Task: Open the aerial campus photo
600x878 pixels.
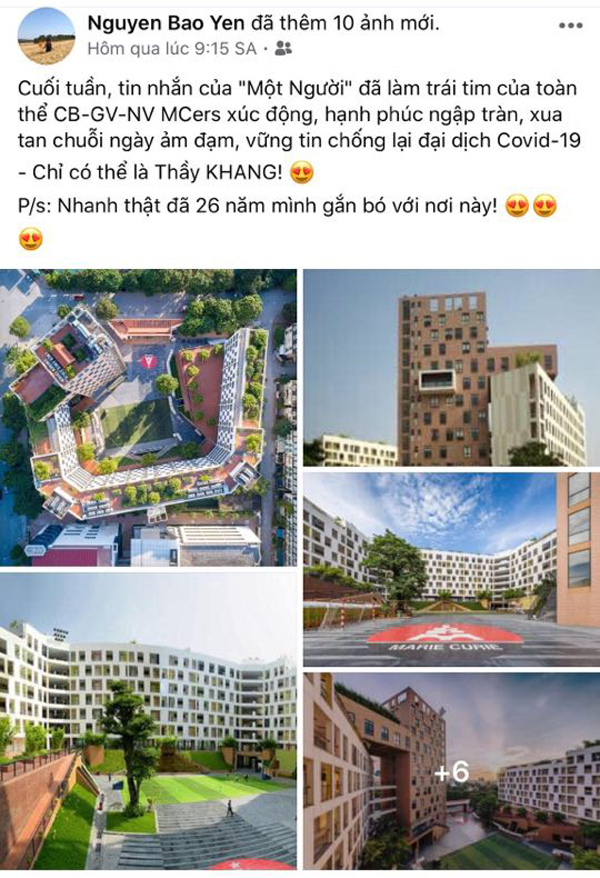Action: coord(149,417)
